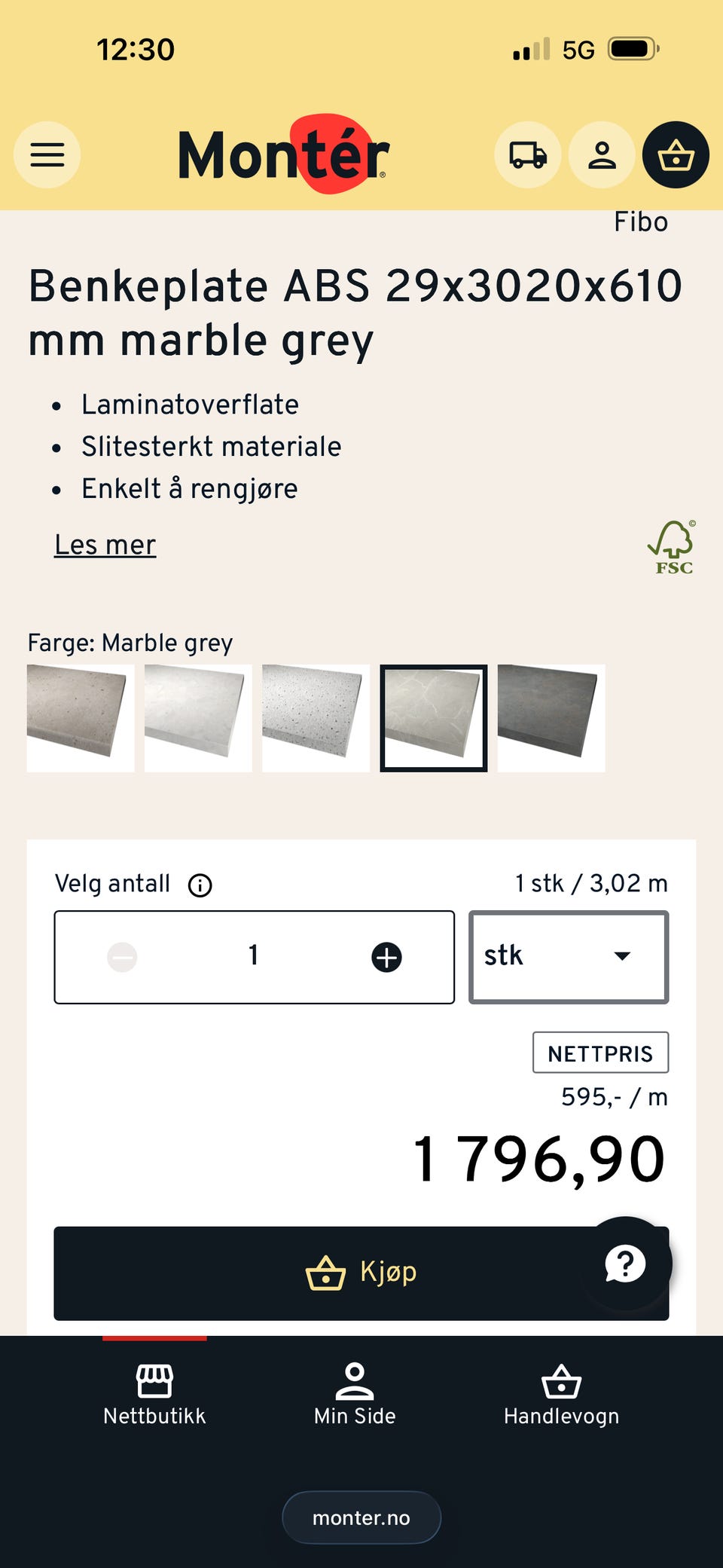Screen dimensions: 723x1568
Task: Expand details via Les mer link
Action: 105,544
